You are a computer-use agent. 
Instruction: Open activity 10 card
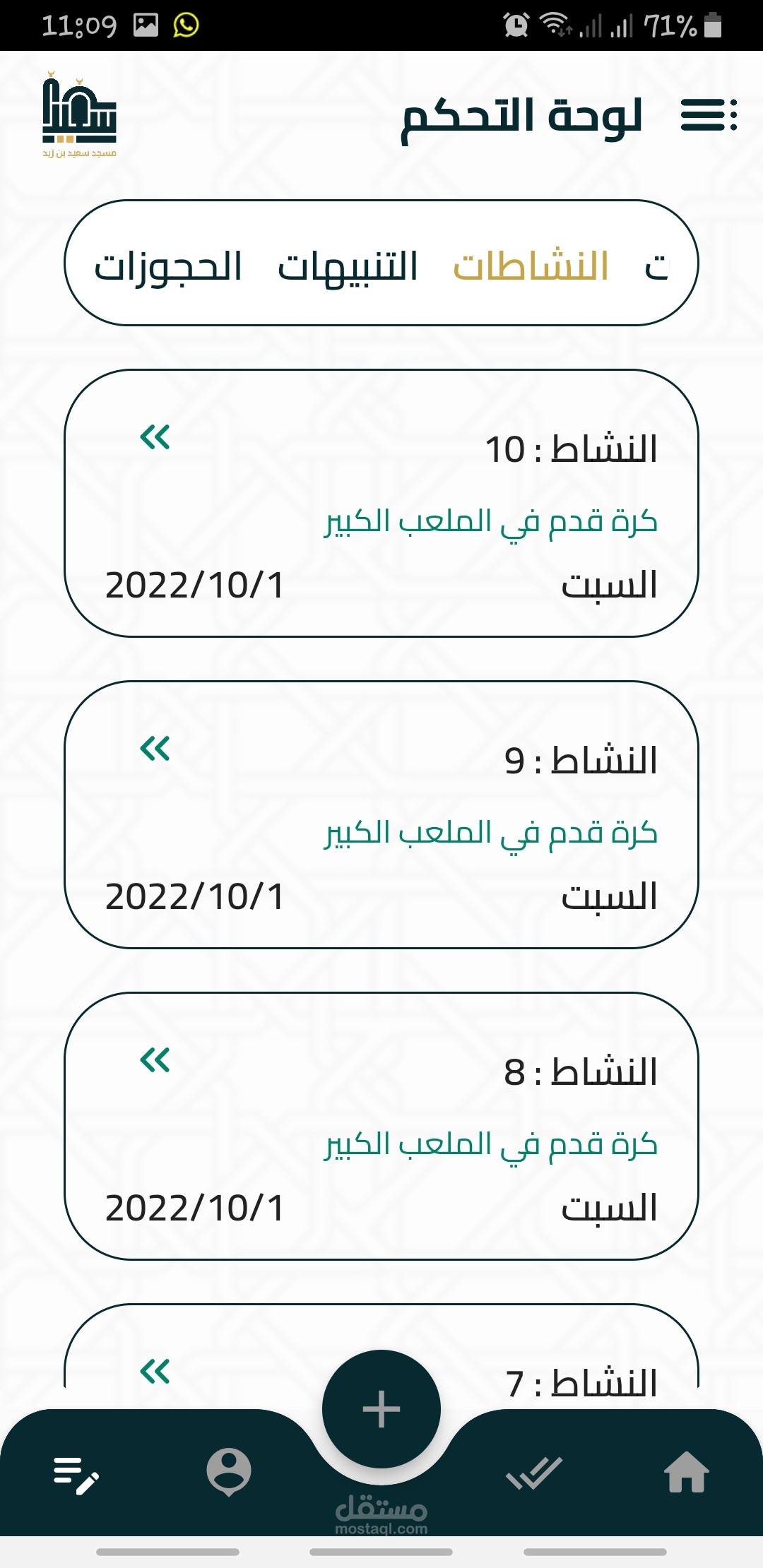(381, 503)
